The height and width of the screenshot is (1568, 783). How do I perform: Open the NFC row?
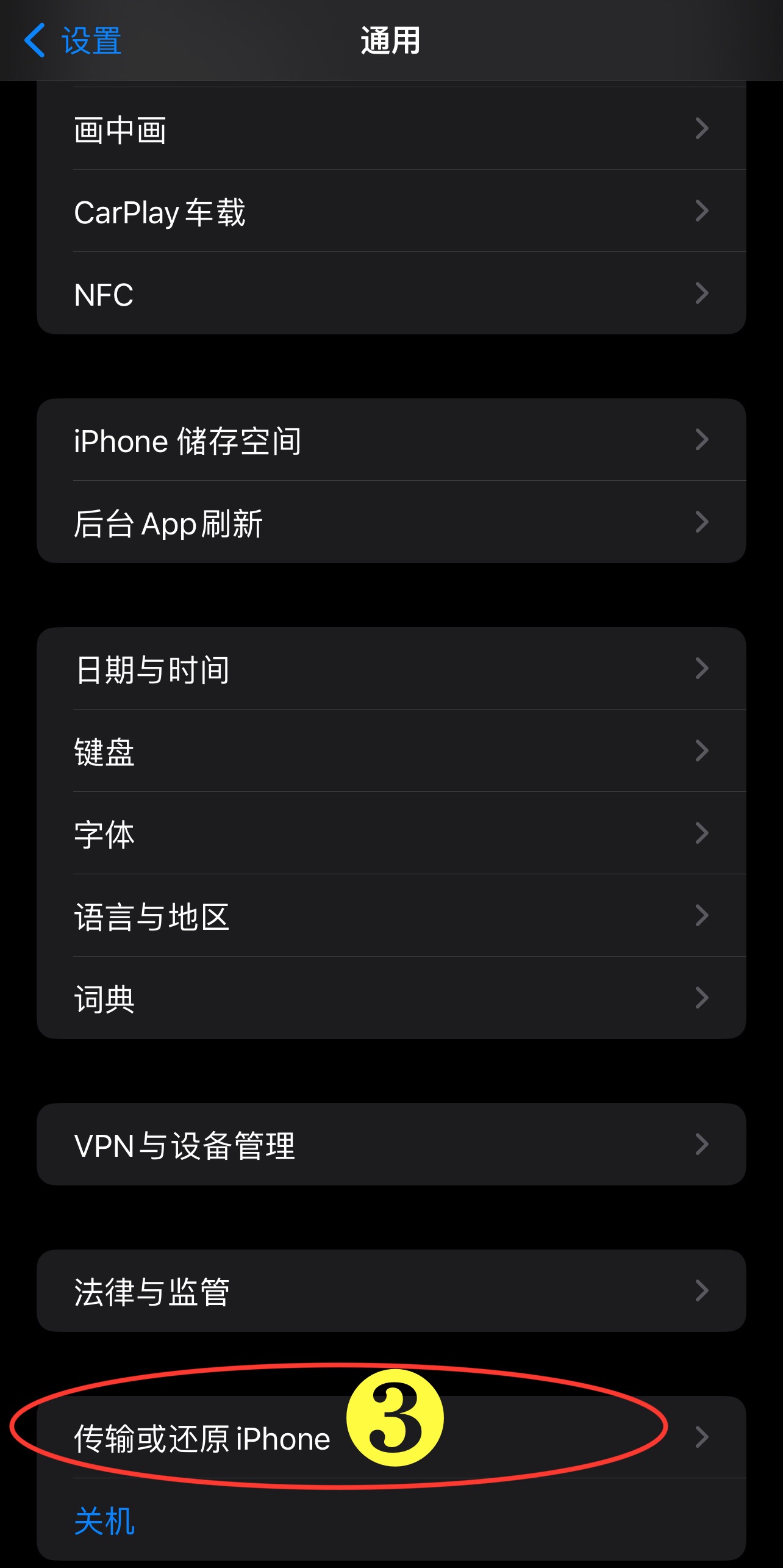point(390,293)
